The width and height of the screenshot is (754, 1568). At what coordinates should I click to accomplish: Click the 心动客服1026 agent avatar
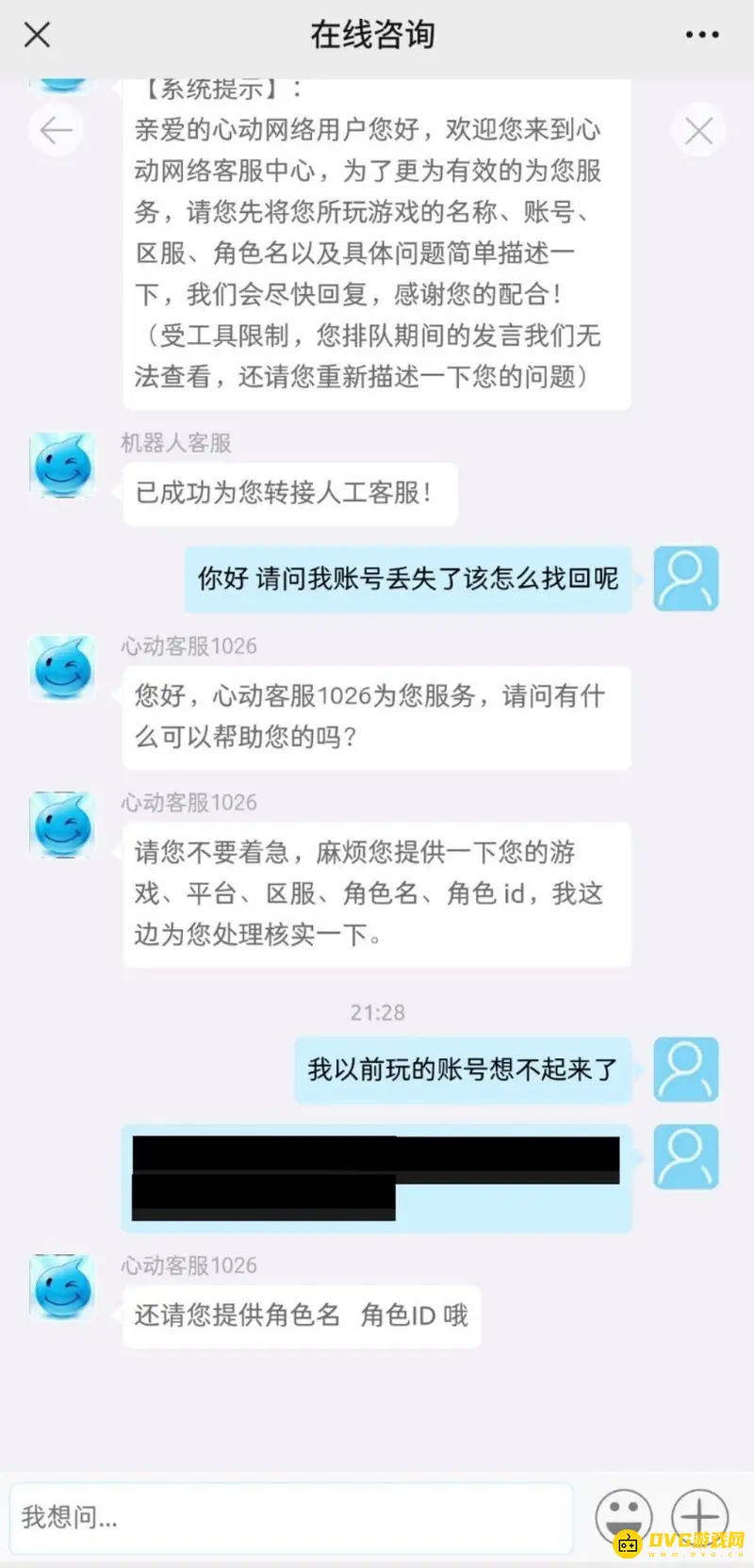click(62, 671)
